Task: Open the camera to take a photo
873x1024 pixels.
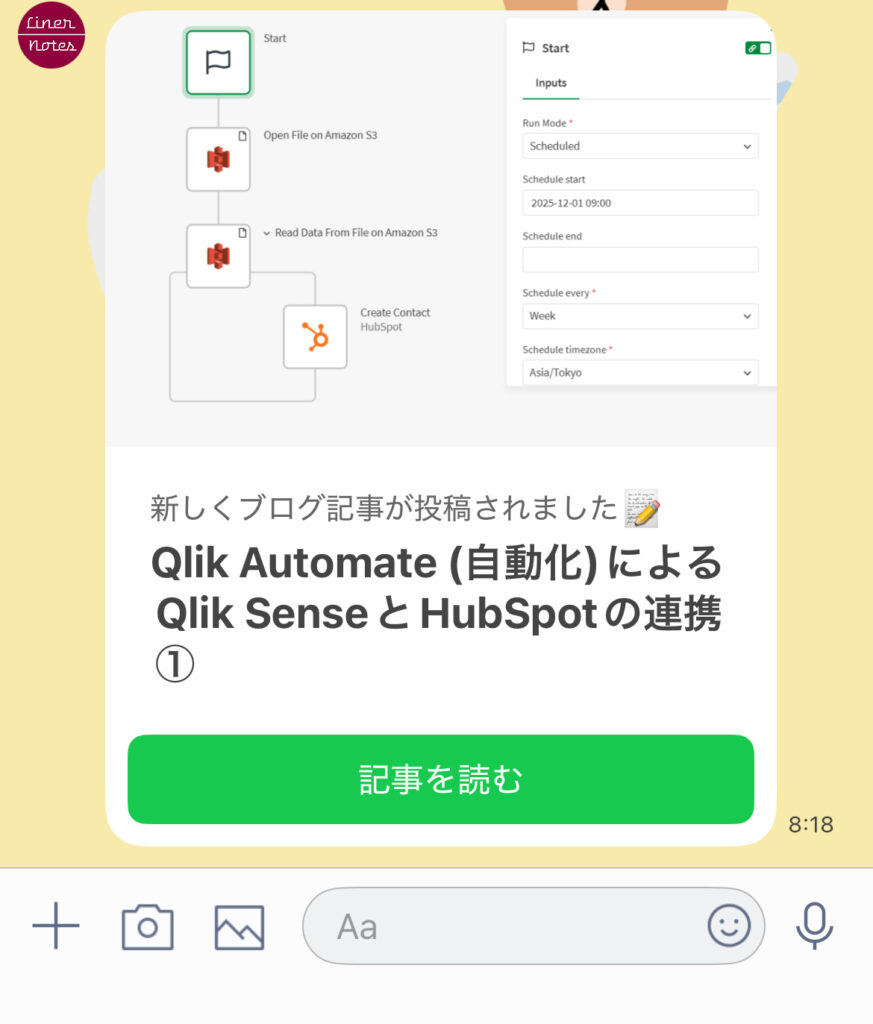Action: coord(147,927)
